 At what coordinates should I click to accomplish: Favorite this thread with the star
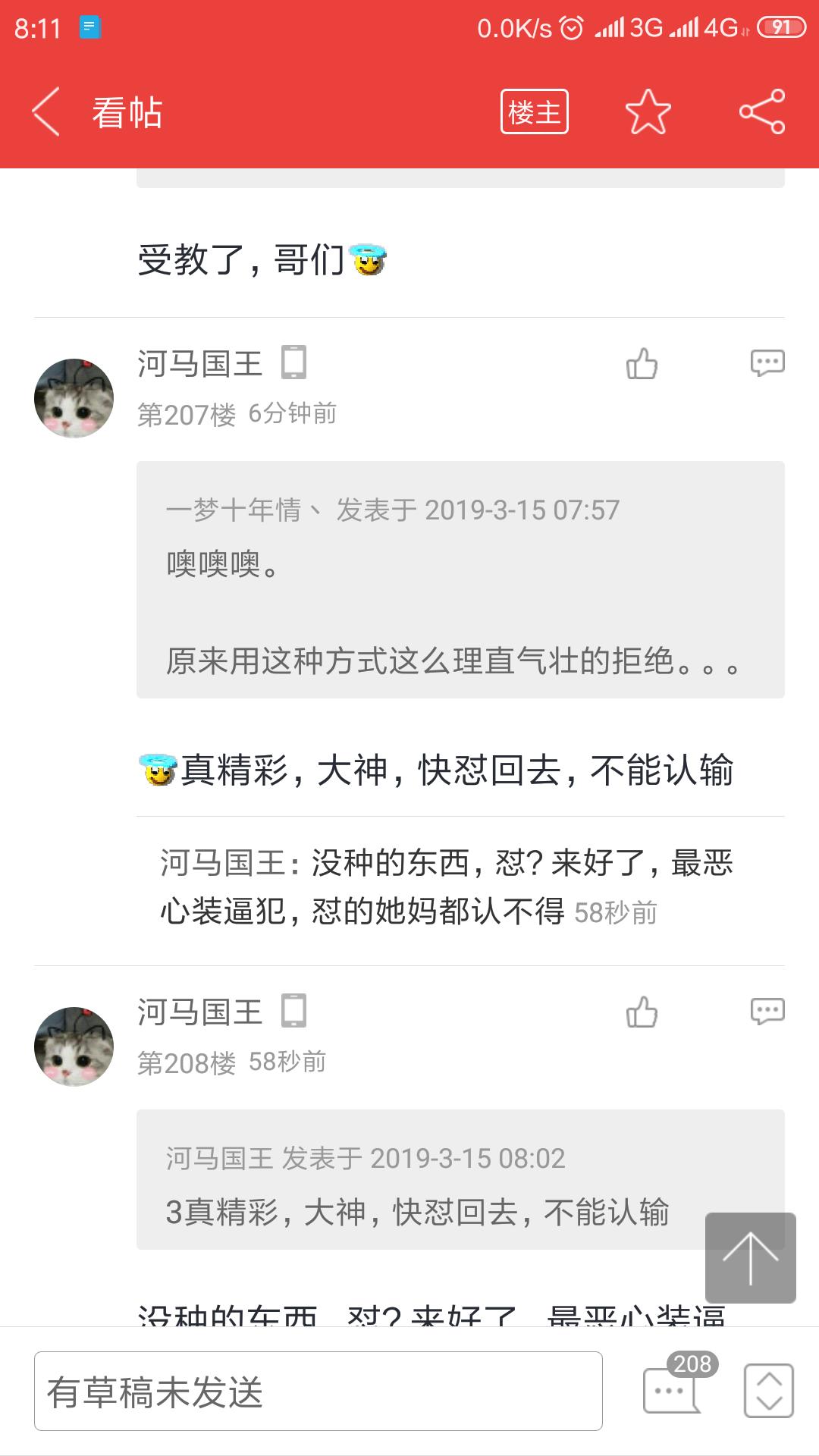point(648,112)
